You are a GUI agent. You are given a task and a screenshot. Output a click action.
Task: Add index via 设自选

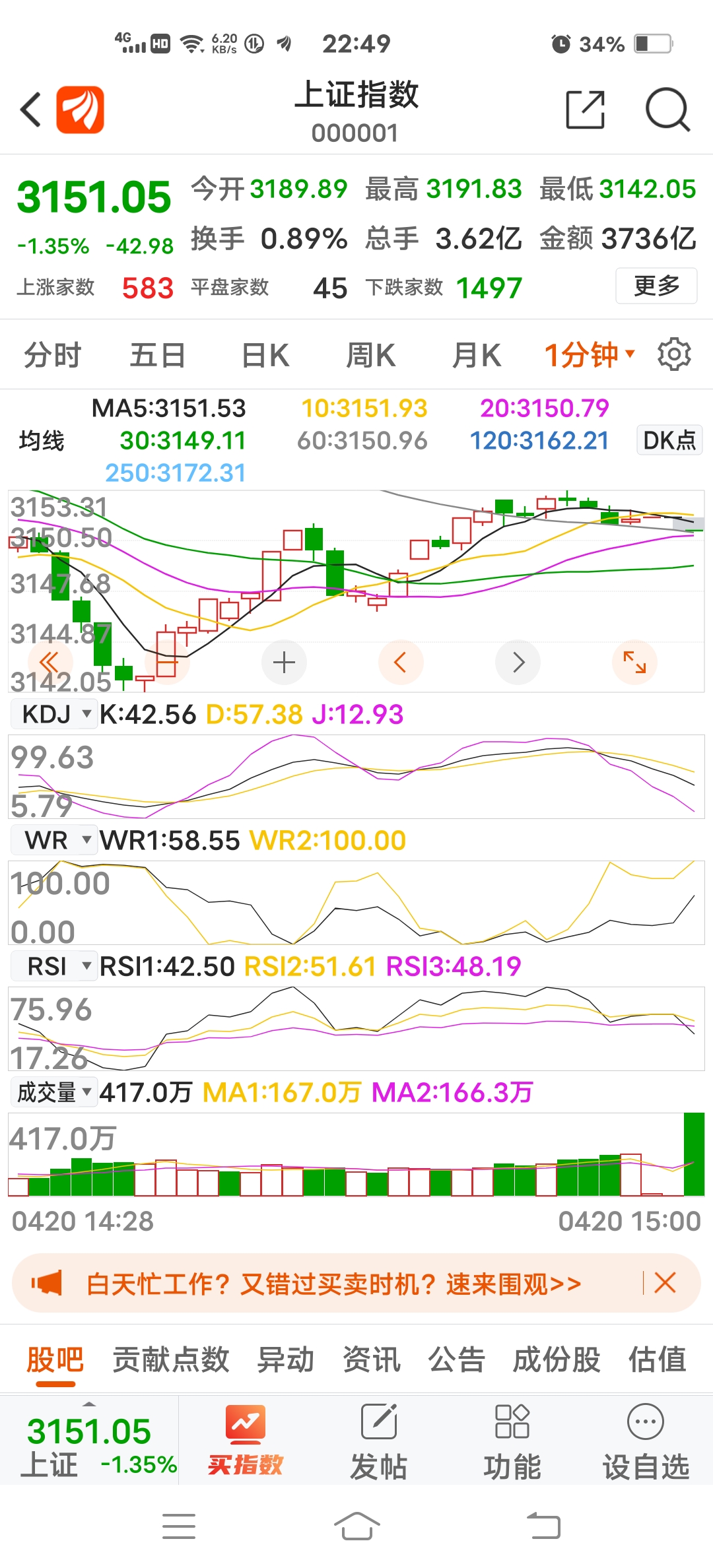point(645,1441)
